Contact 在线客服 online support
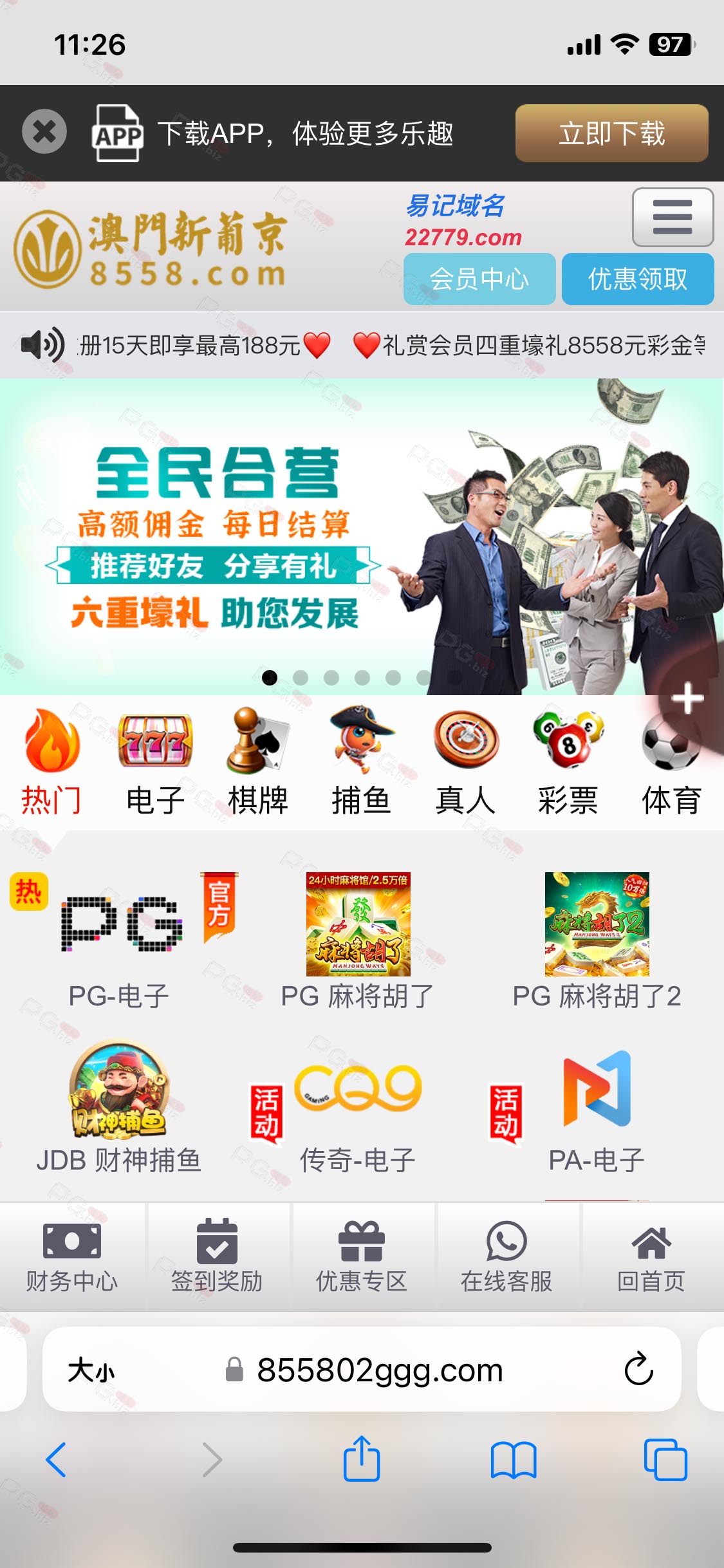 tap(506, 1255)
